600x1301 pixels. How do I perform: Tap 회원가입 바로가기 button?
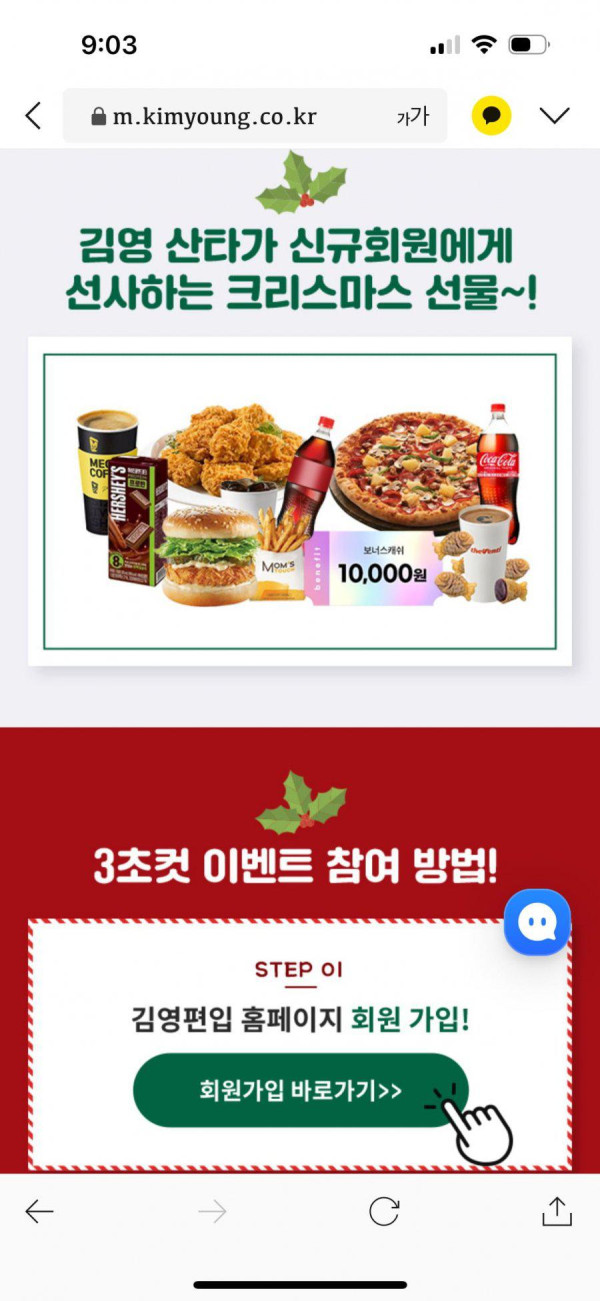point(300,1090)
